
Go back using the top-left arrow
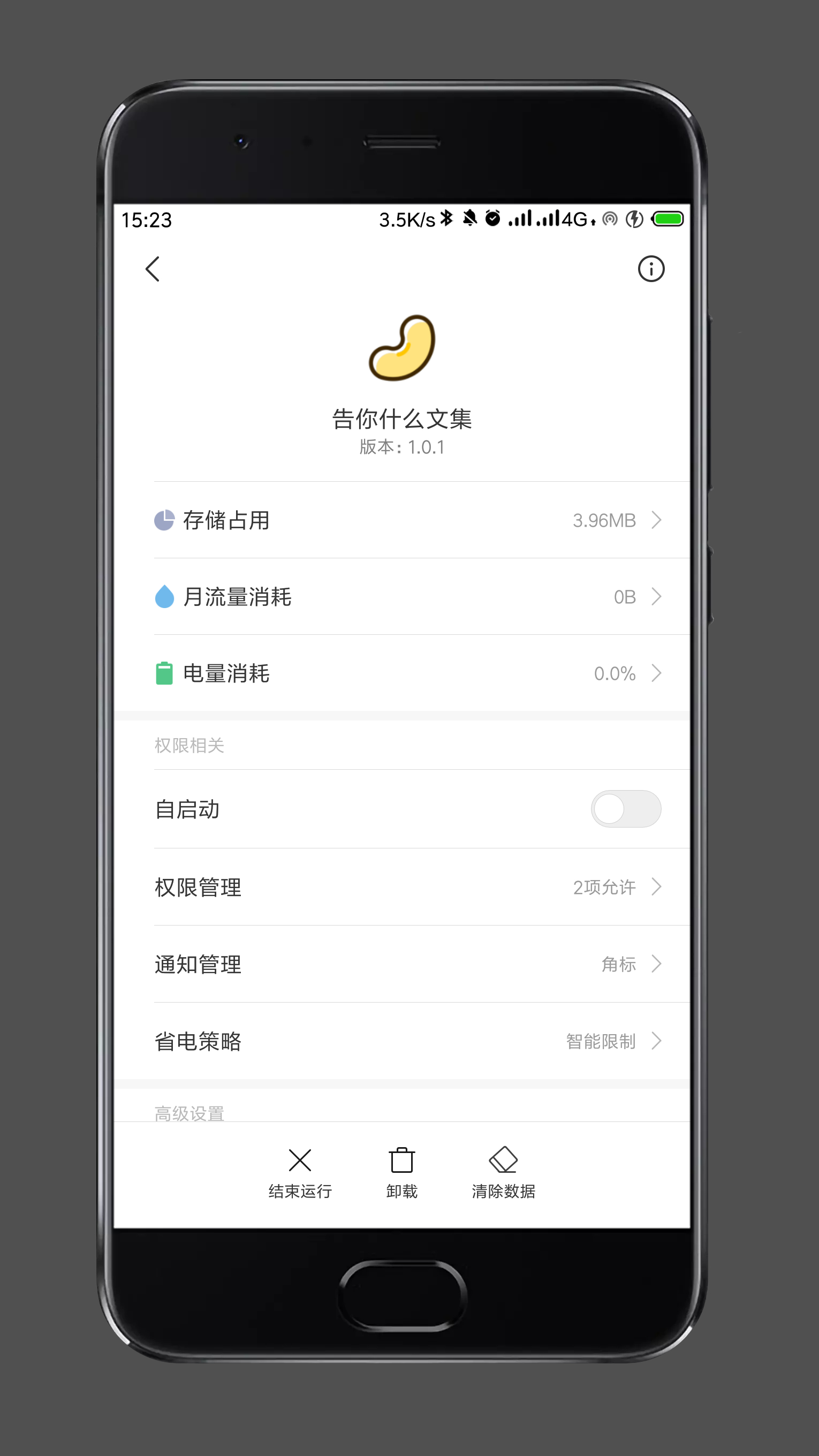153,269
